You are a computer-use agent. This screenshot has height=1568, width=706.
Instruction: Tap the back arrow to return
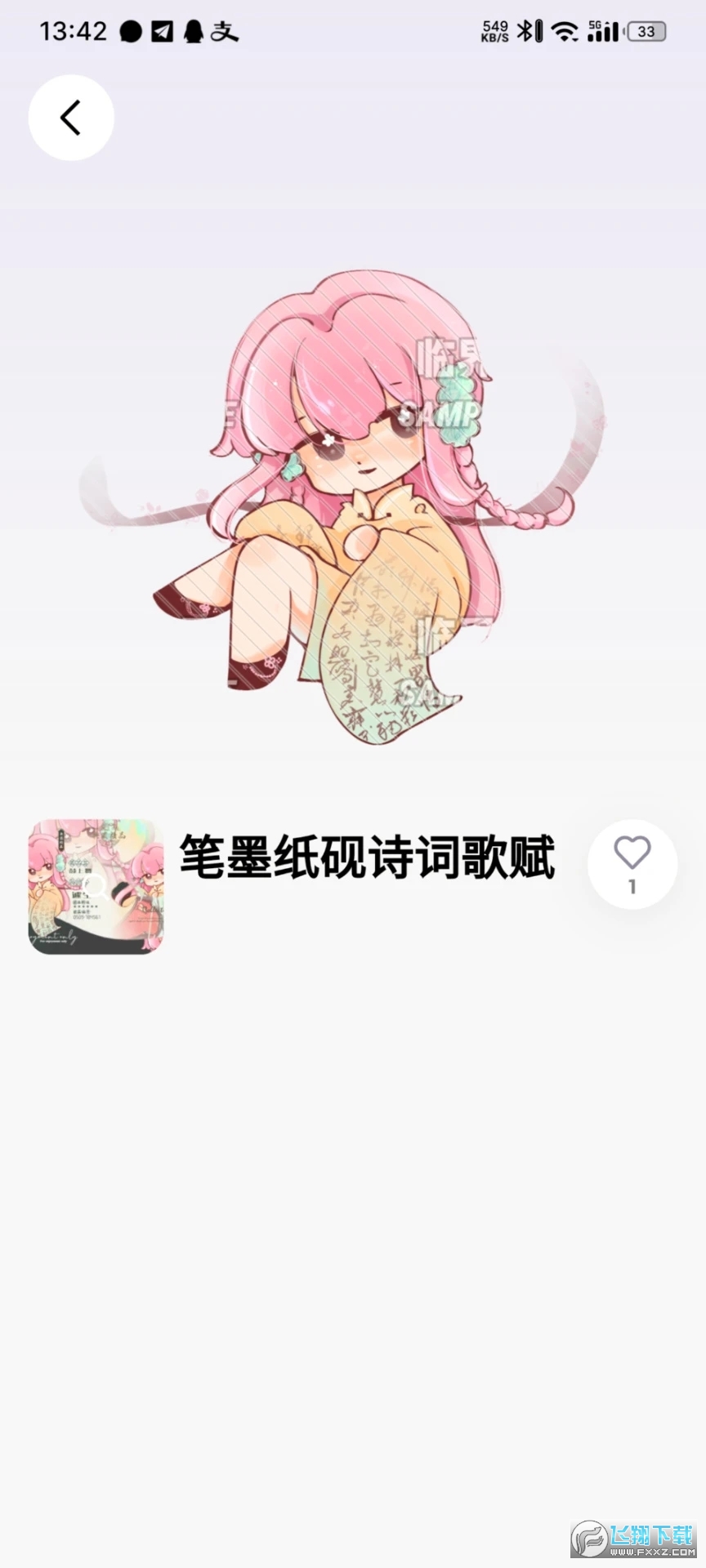click(x=70, y=118)
